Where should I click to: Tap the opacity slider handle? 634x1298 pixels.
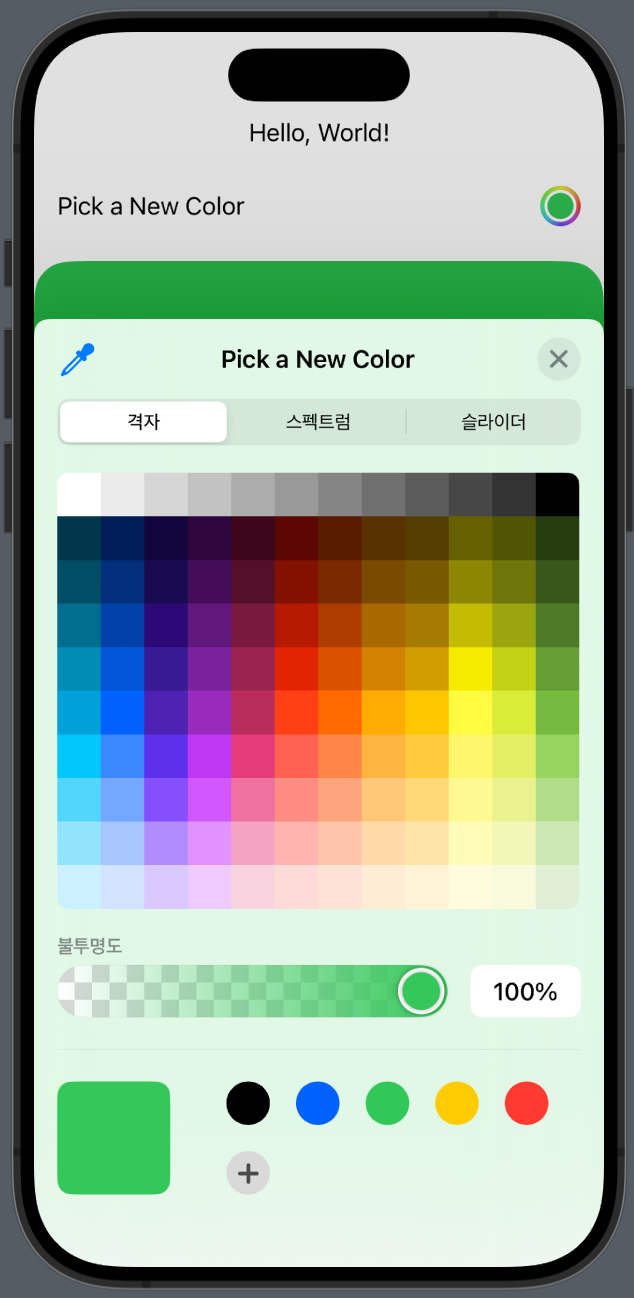(x=421, y=991)
